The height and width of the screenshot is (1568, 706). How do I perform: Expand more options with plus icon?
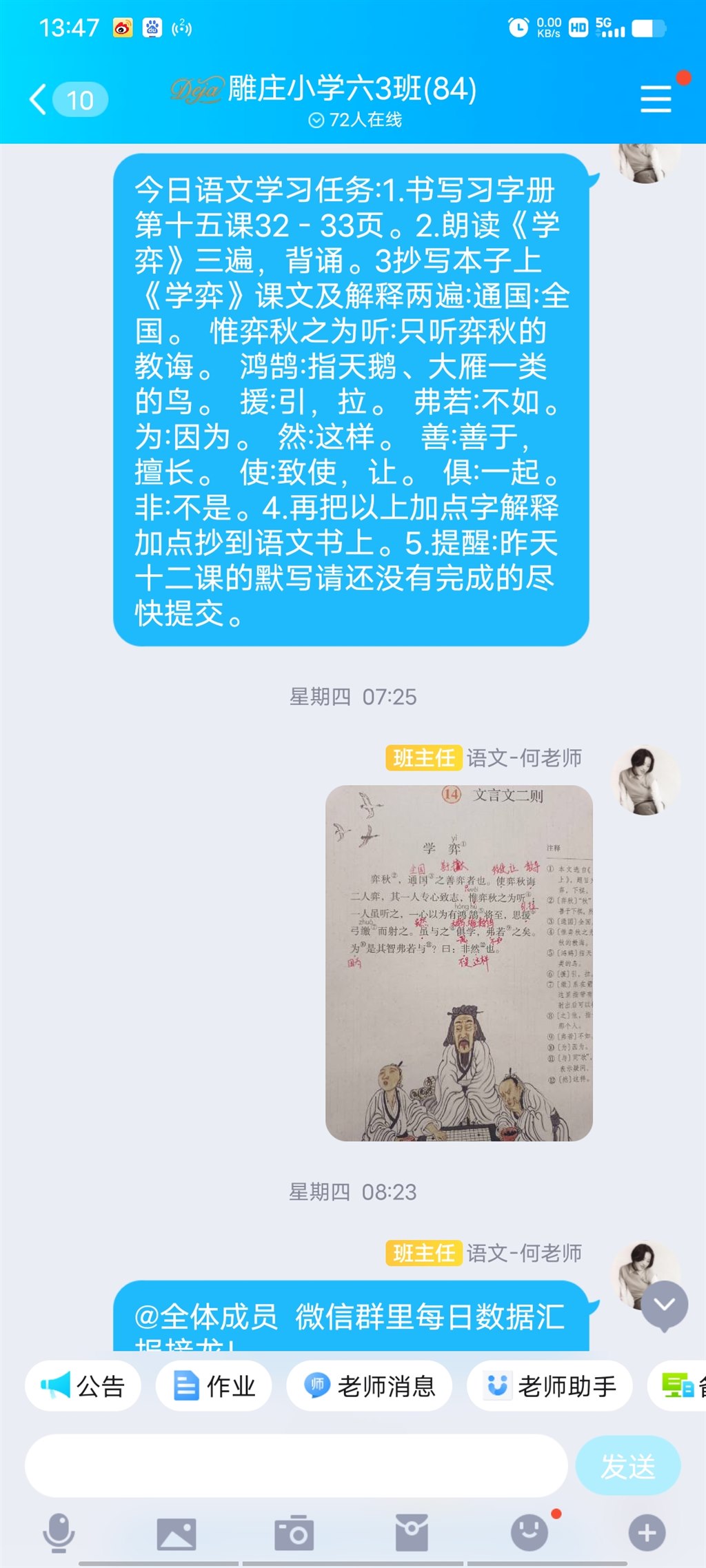click(x=647, y=1533)
